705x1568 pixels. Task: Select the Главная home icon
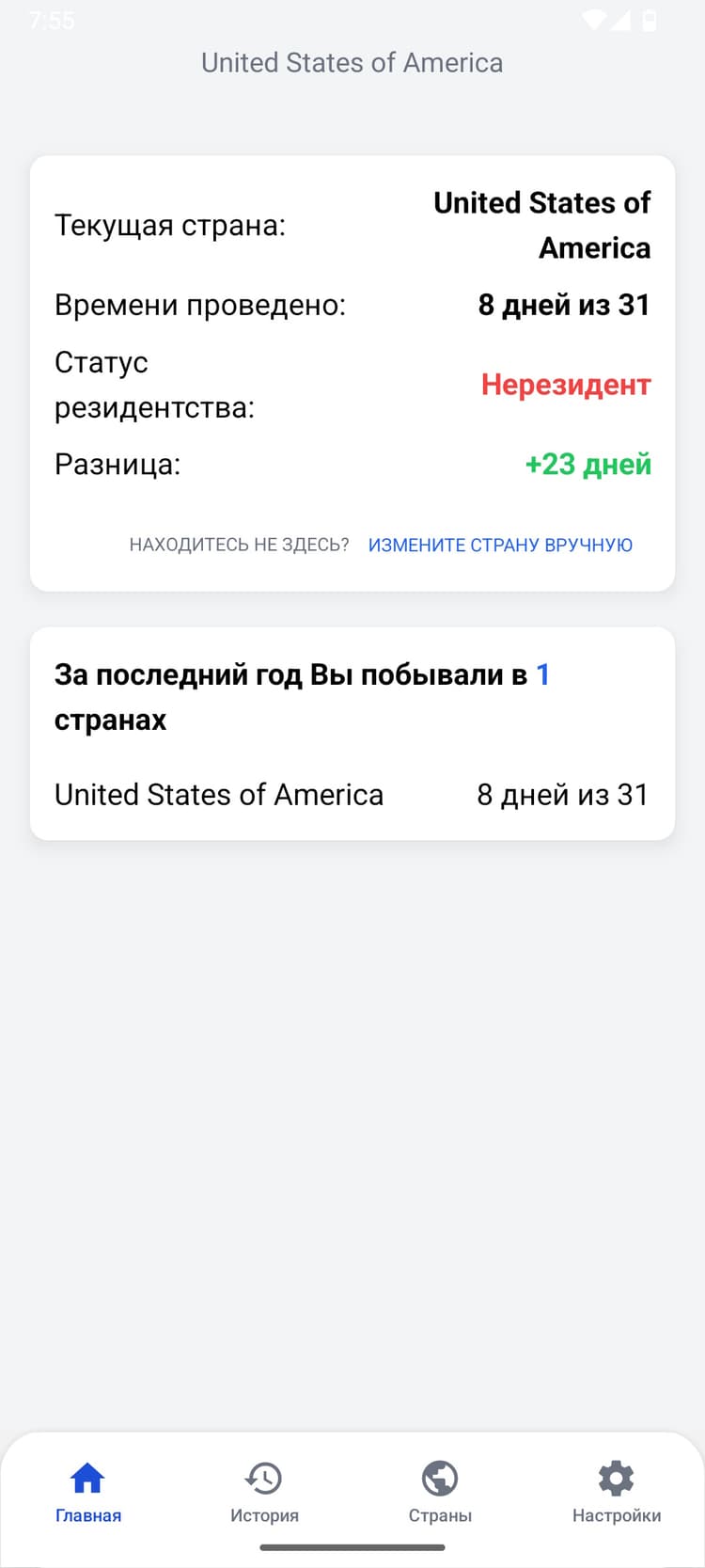click(87, 1479)
